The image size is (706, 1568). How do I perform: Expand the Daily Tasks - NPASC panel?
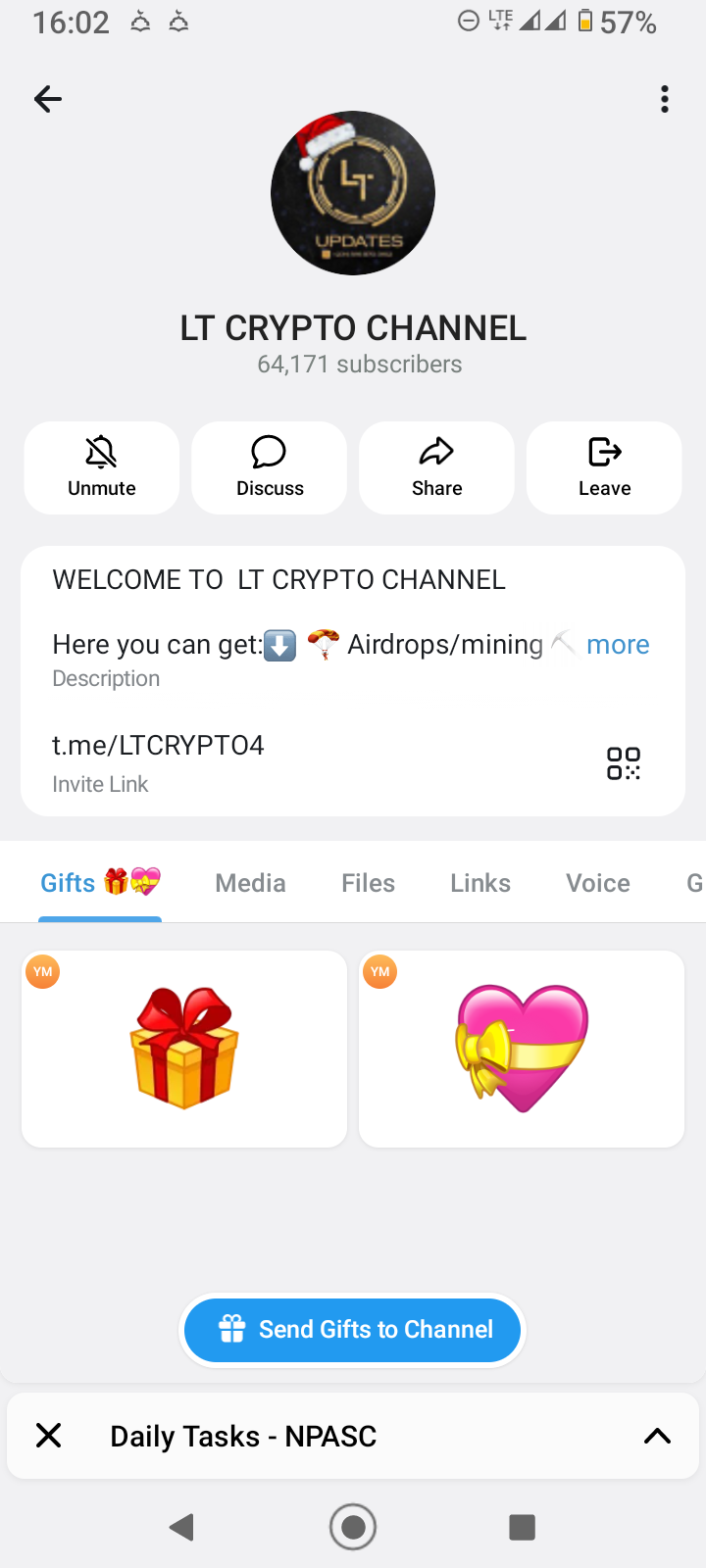pos(657,1436)
